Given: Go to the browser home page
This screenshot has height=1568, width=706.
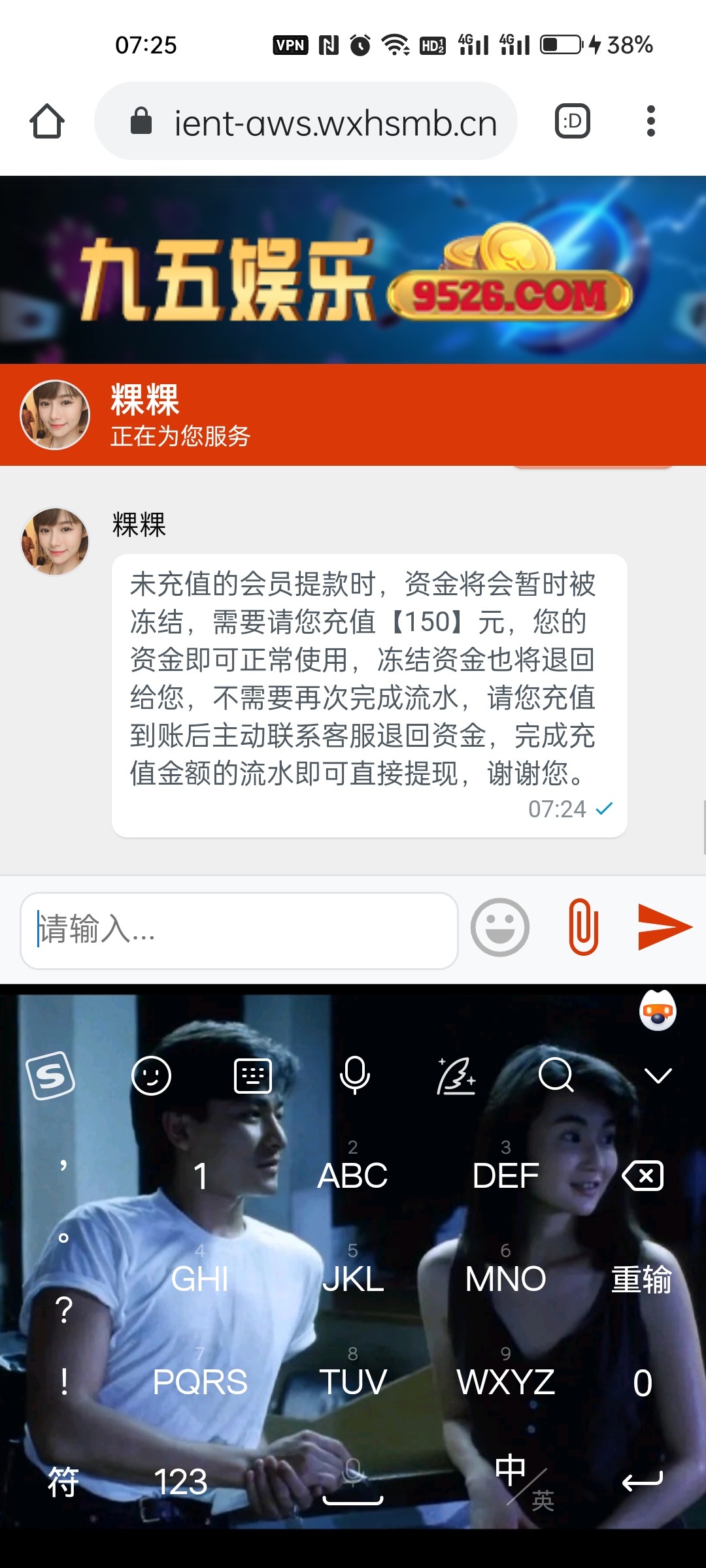Looking at the screenshot, I should click(x=47, y=122).
